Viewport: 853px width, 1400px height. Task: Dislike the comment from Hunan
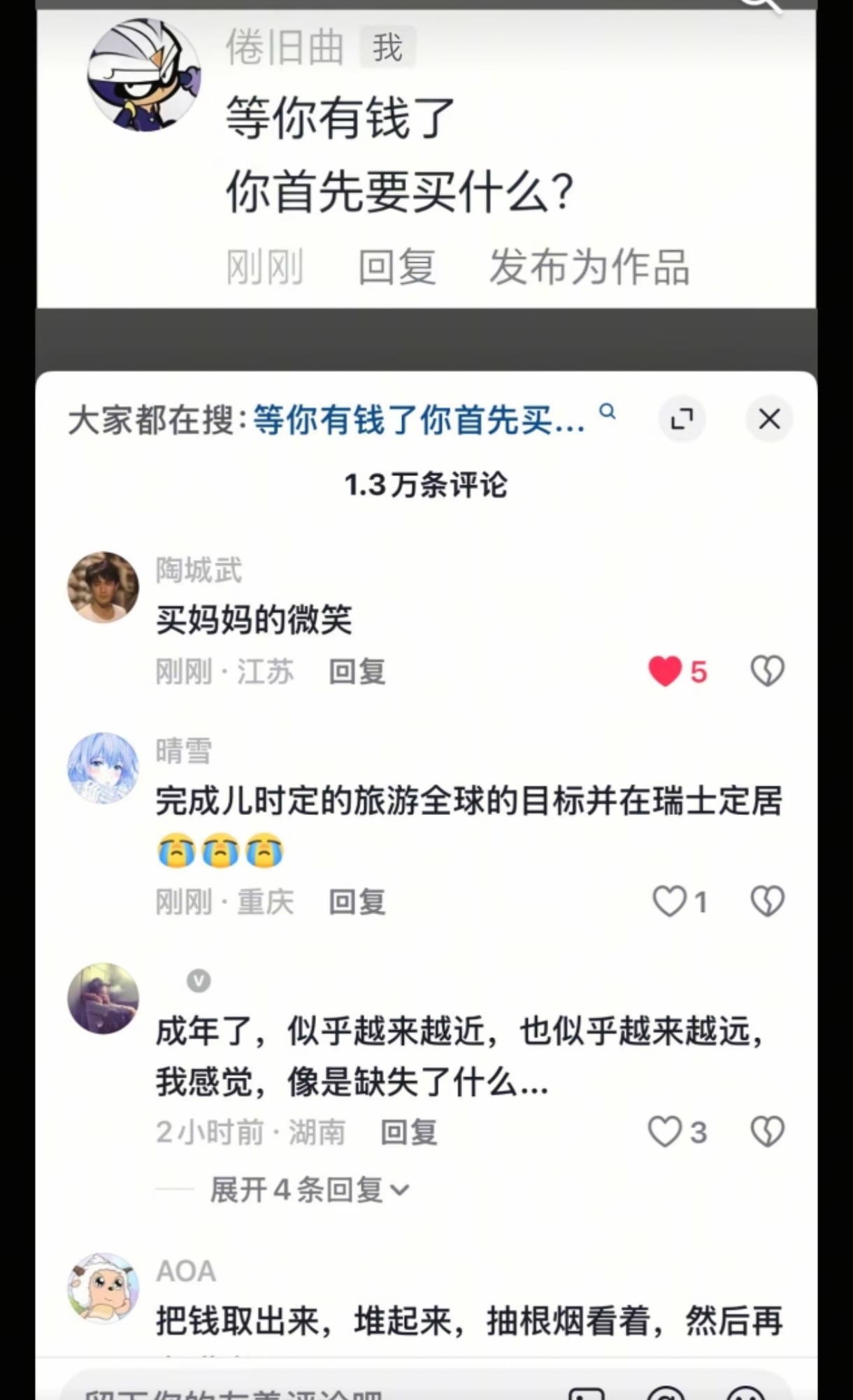click(x=767, y=1132)
